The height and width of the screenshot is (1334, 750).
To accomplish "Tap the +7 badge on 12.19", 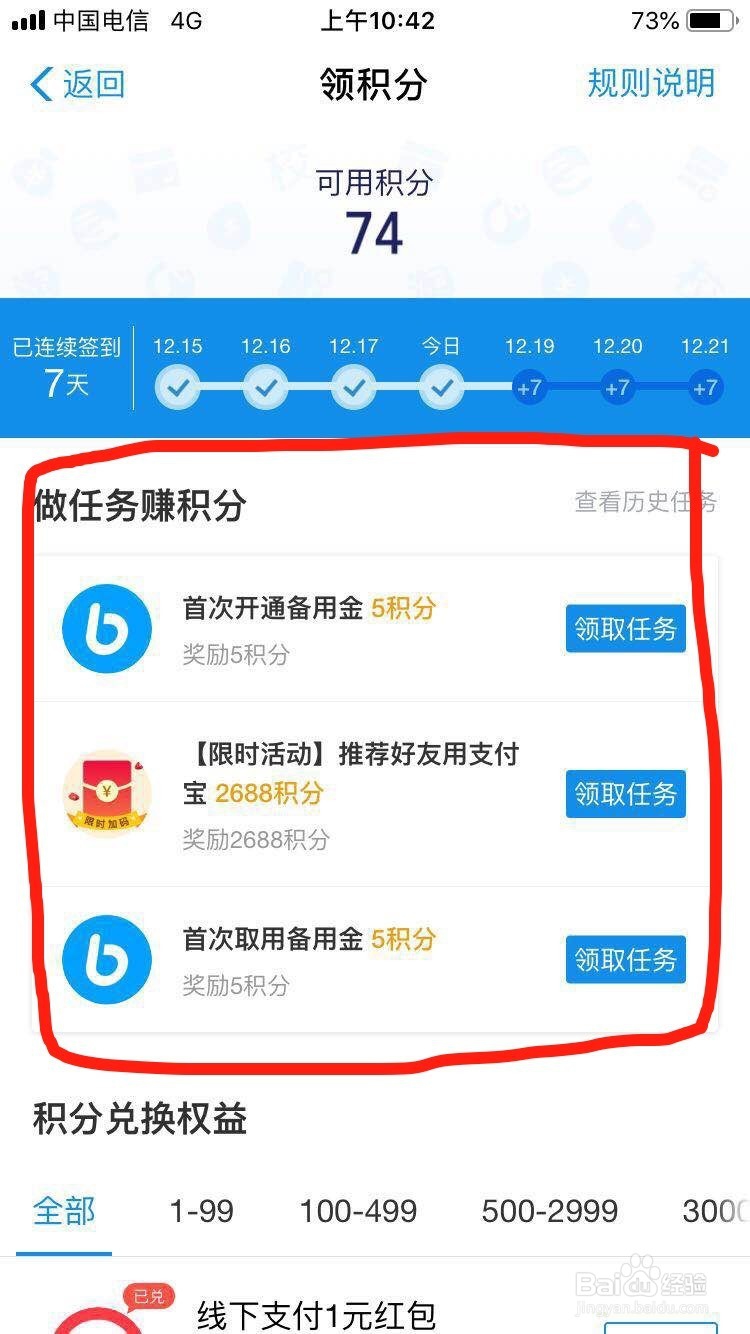I will pos(529,385).
